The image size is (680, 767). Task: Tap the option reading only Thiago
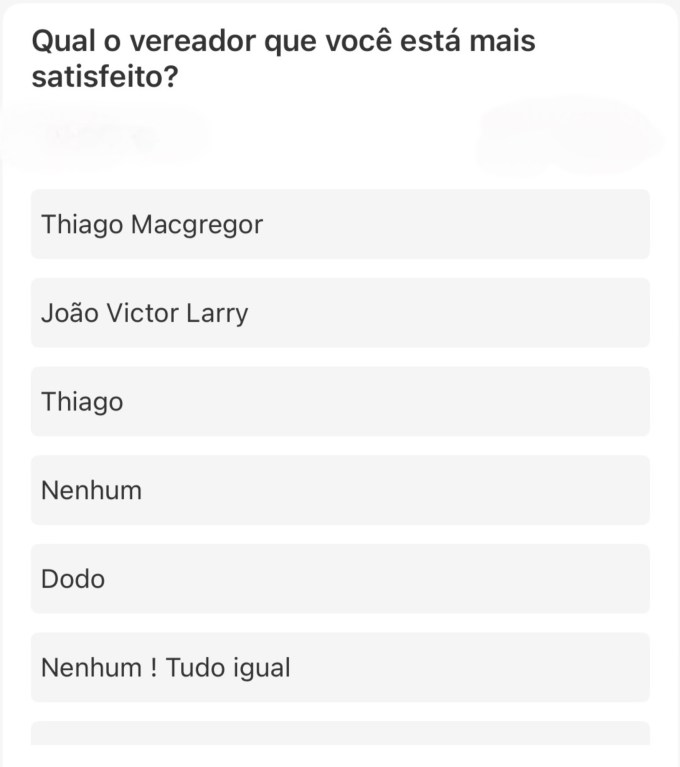point(340,402)
